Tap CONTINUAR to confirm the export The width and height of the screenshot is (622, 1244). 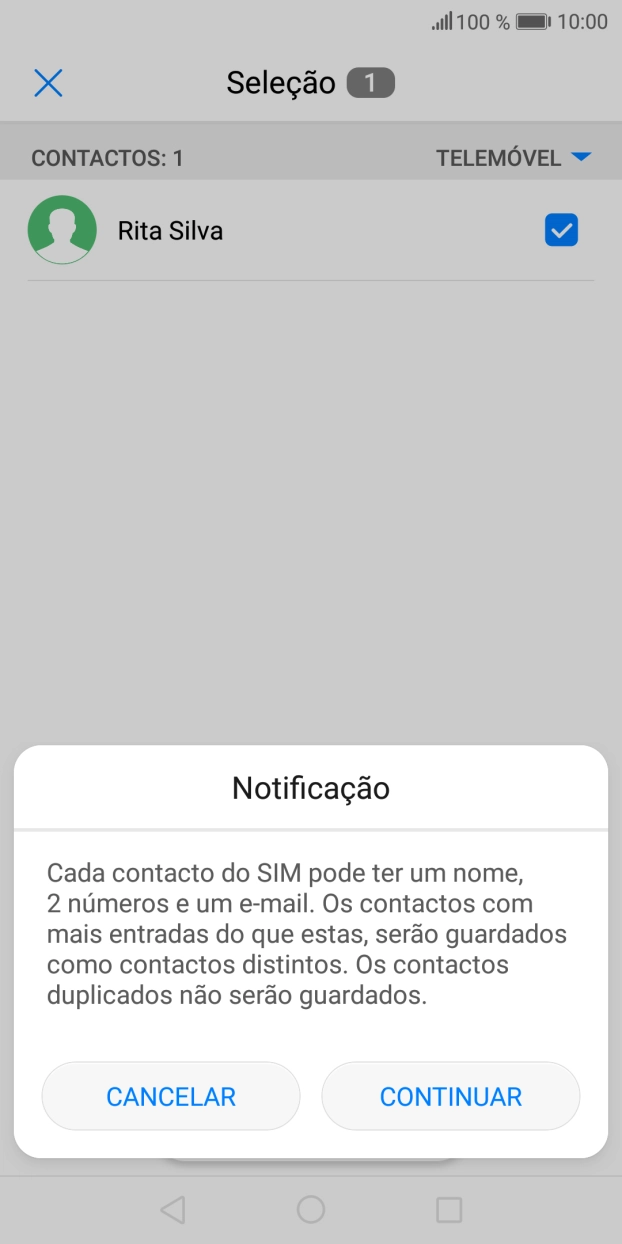point(450,1096)
